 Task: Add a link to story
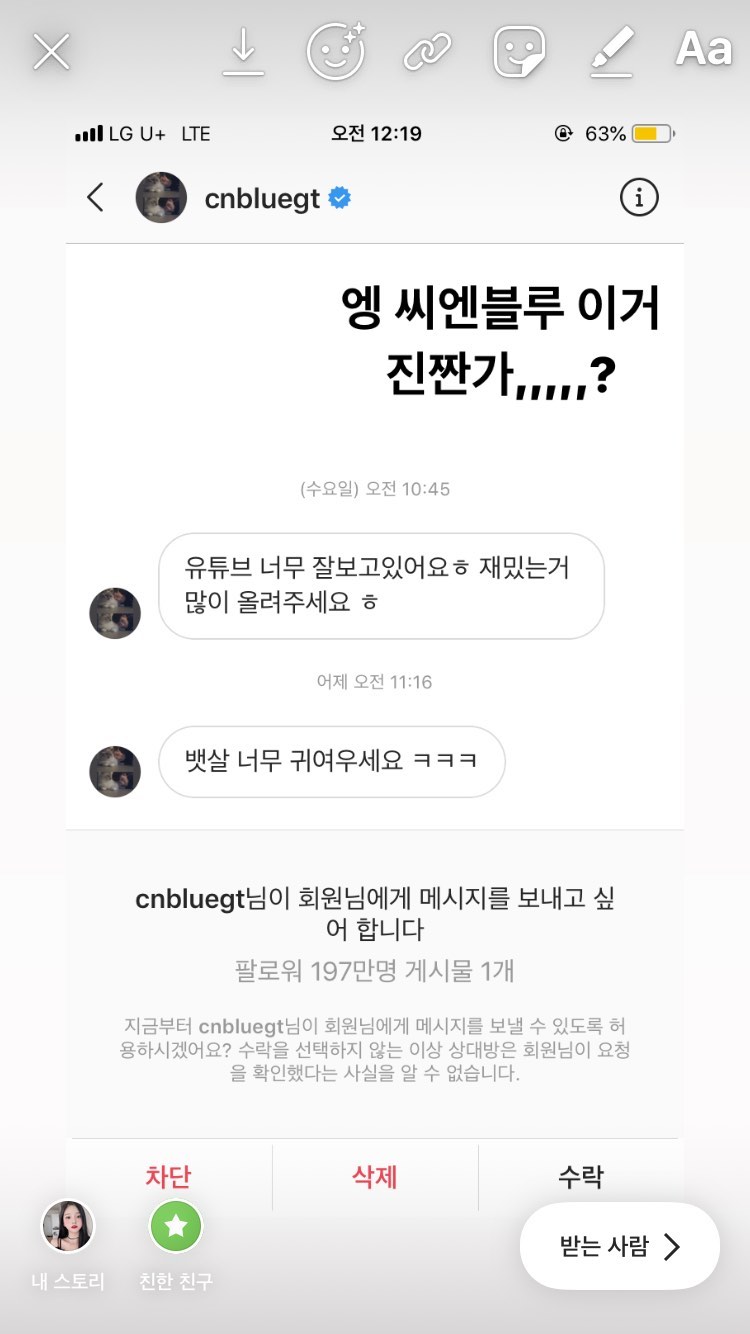pos(427,51)
